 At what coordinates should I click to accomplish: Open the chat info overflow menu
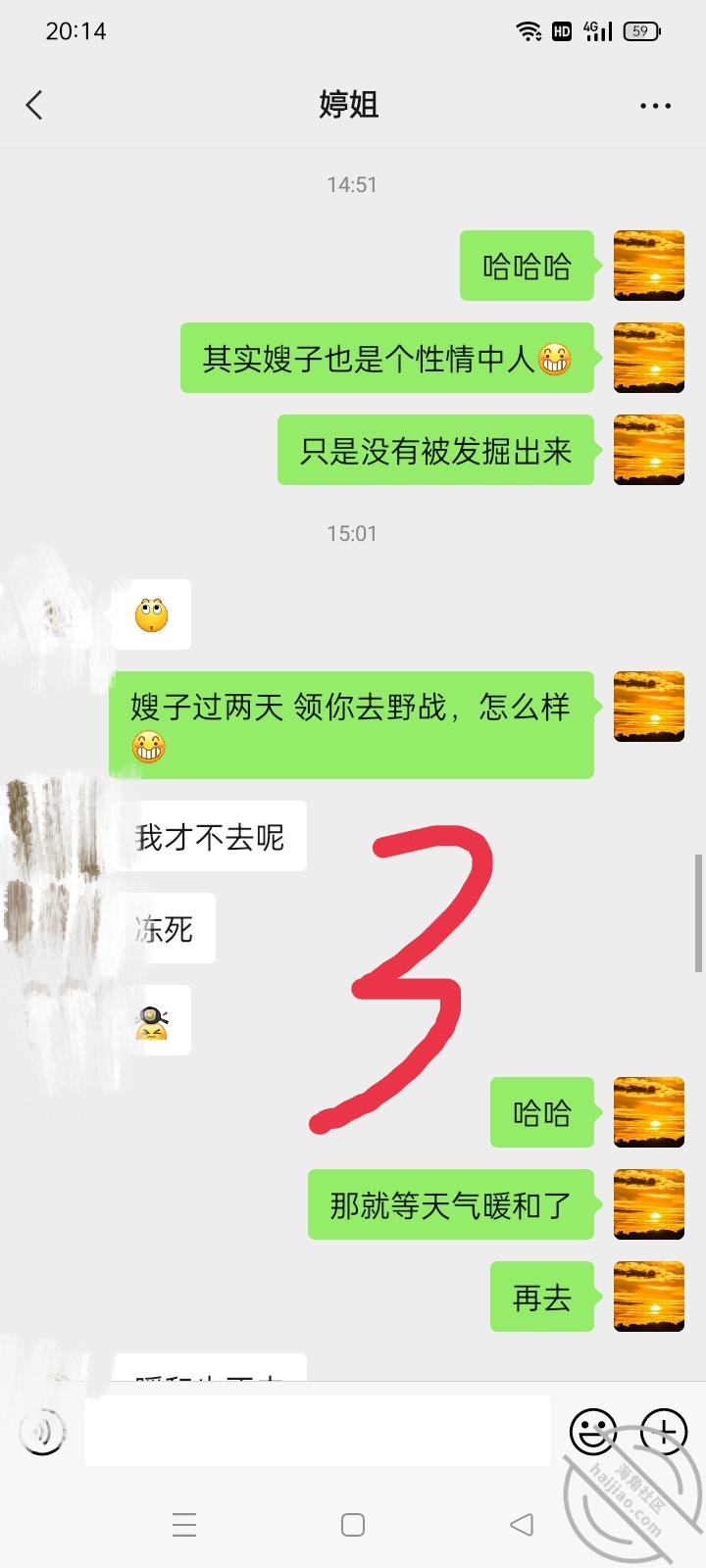(x=655, y=106)
